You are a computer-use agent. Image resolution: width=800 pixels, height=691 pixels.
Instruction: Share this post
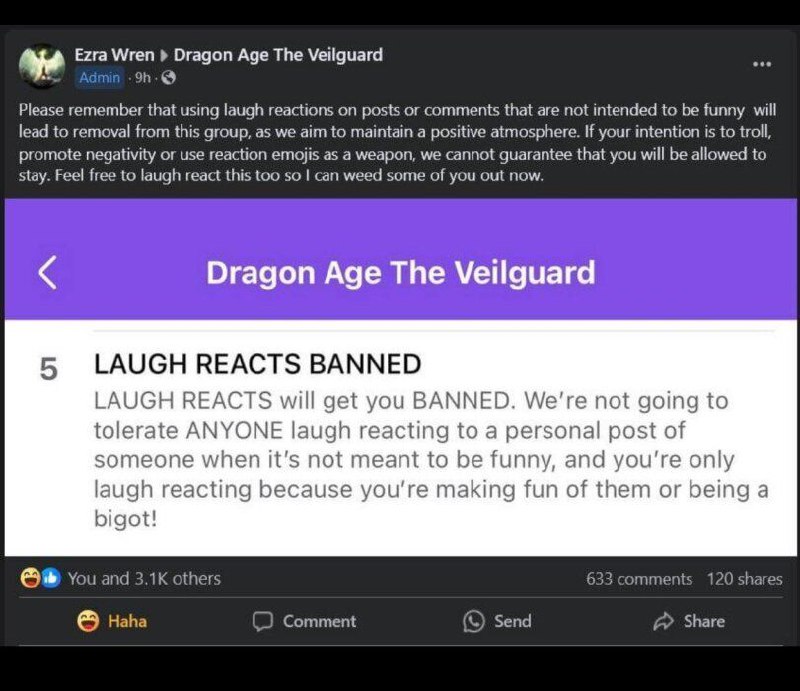[689, 621]
